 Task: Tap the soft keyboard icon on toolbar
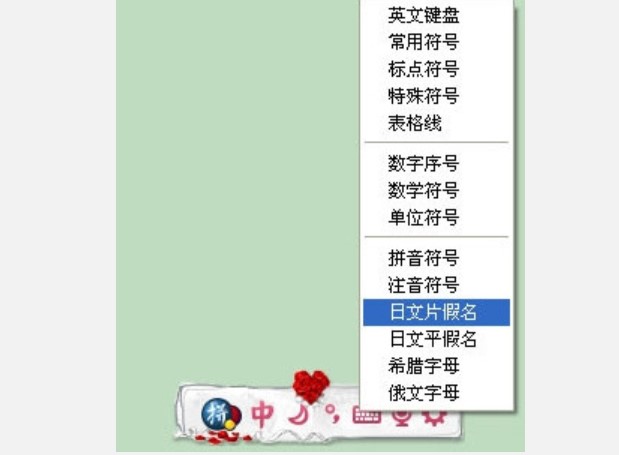tap(366, 416)
